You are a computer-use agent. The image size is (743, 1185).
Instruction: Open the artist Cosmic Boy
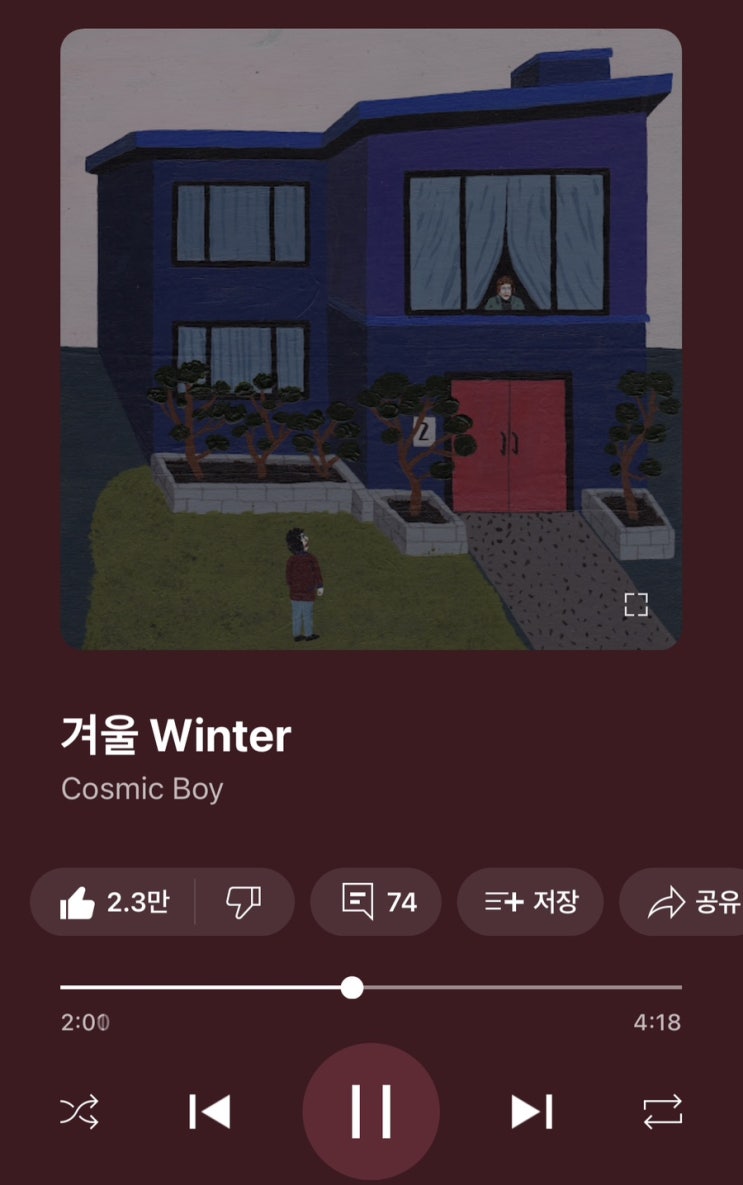[142, 789]
